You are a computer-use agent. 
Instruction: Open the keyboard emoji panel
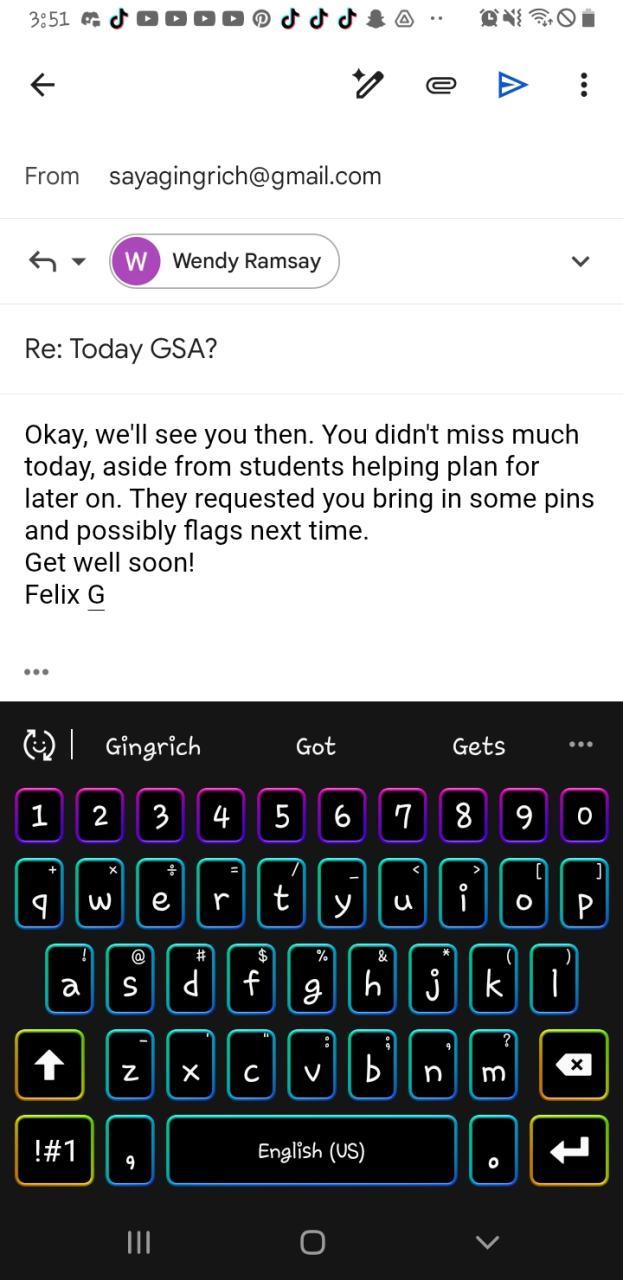38,745
